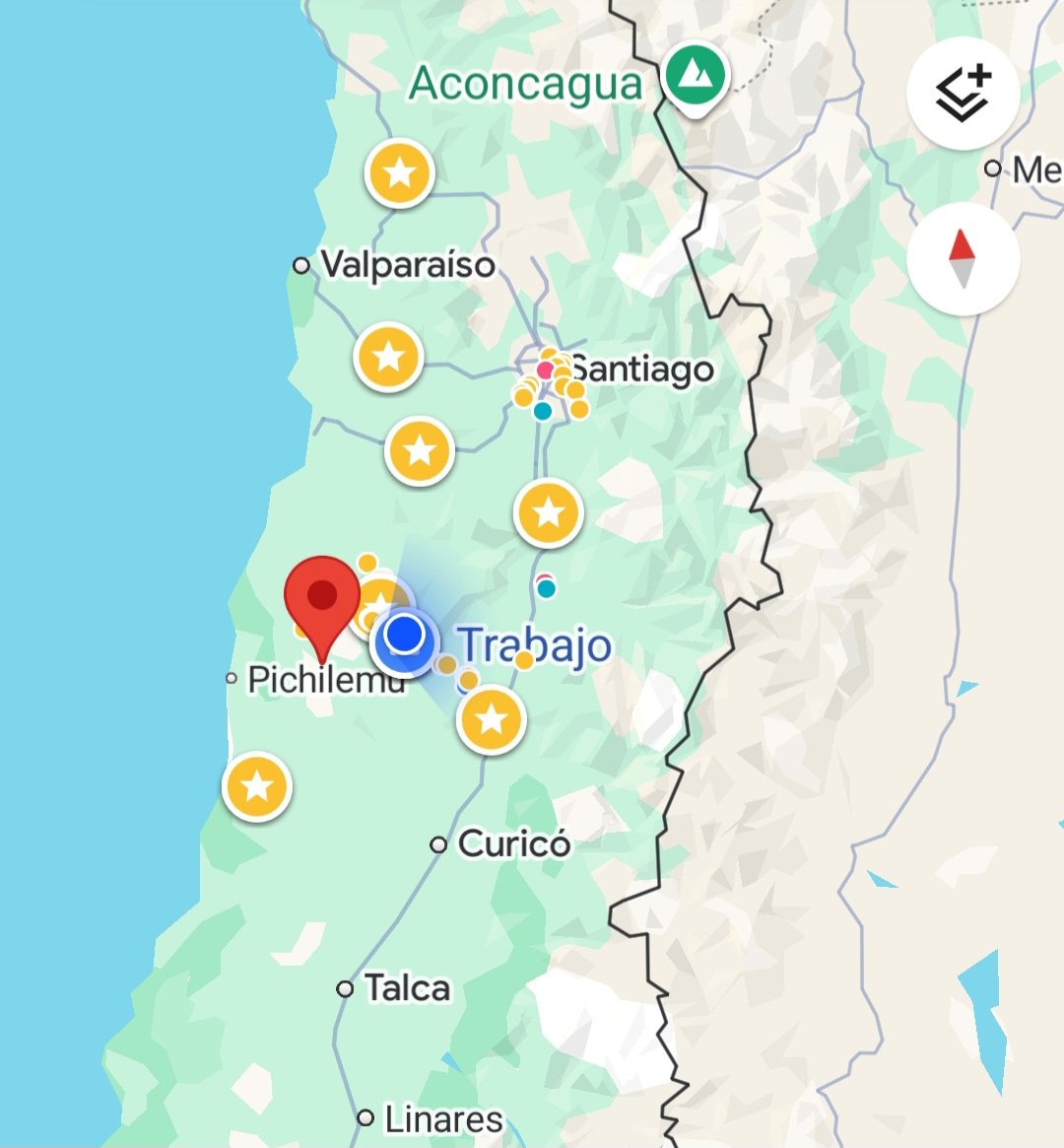
Task: Open the map layers selector
Action: pyautogui.click(x=963, y=92)
